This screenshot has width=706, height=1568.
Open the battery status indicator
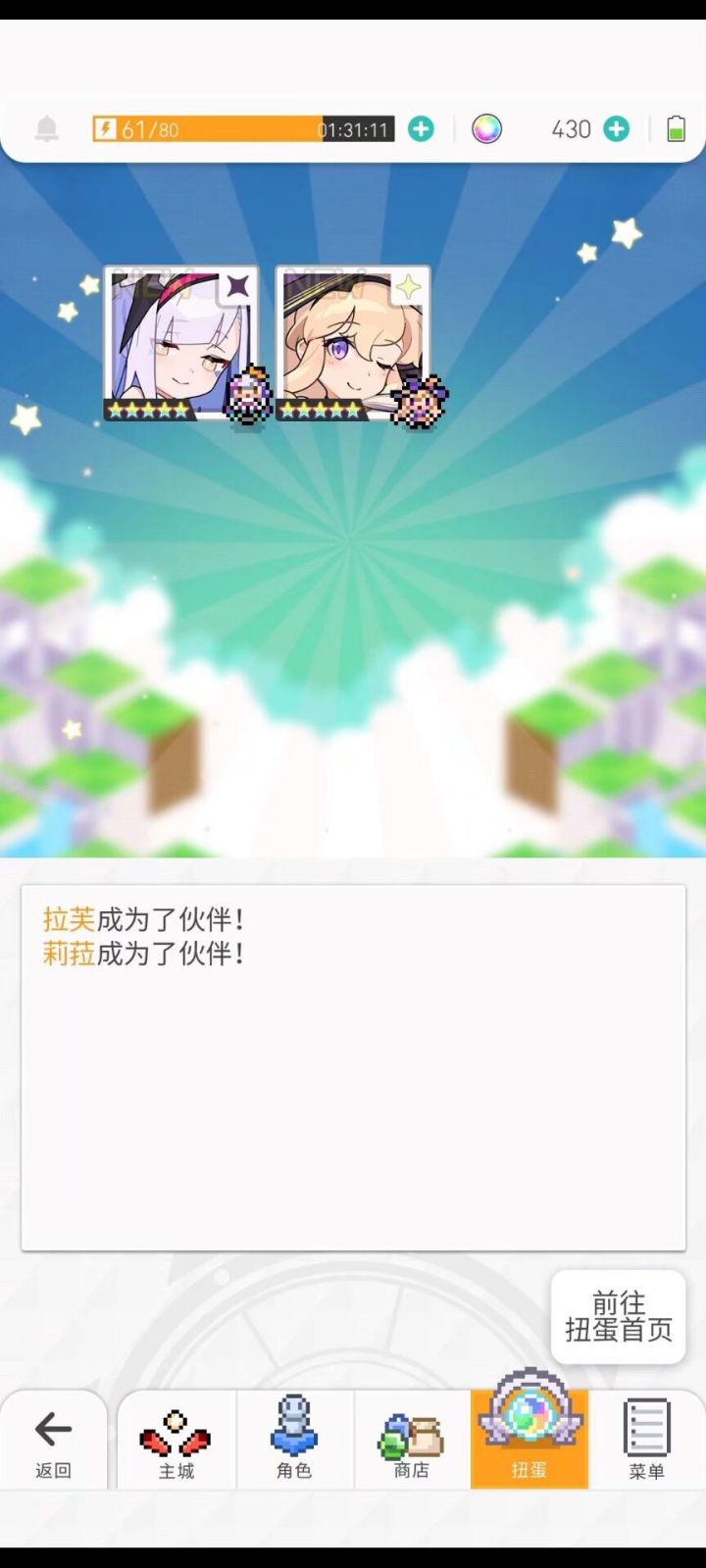click(x=678, y=127)
